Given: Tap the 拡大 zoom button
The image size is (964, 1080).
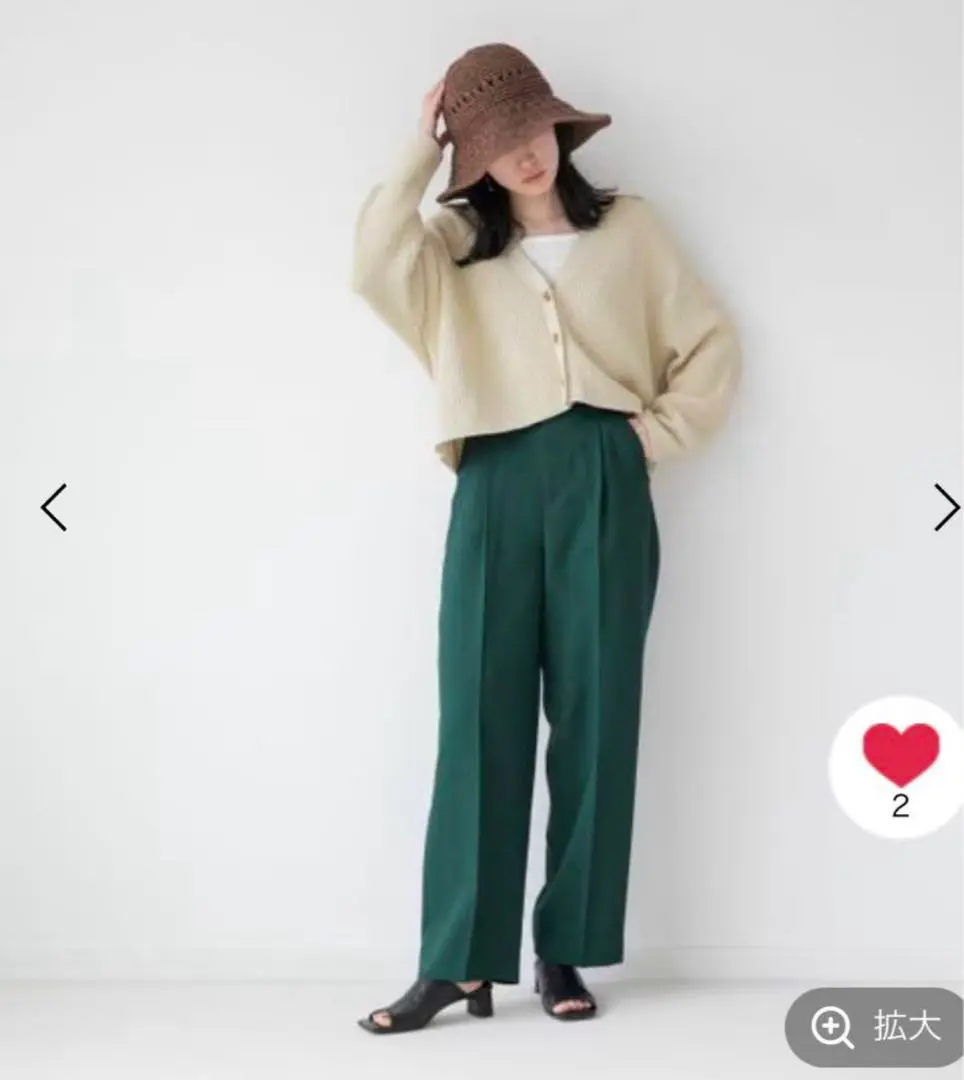Looking at the screenshot, I should [875, 1026].
